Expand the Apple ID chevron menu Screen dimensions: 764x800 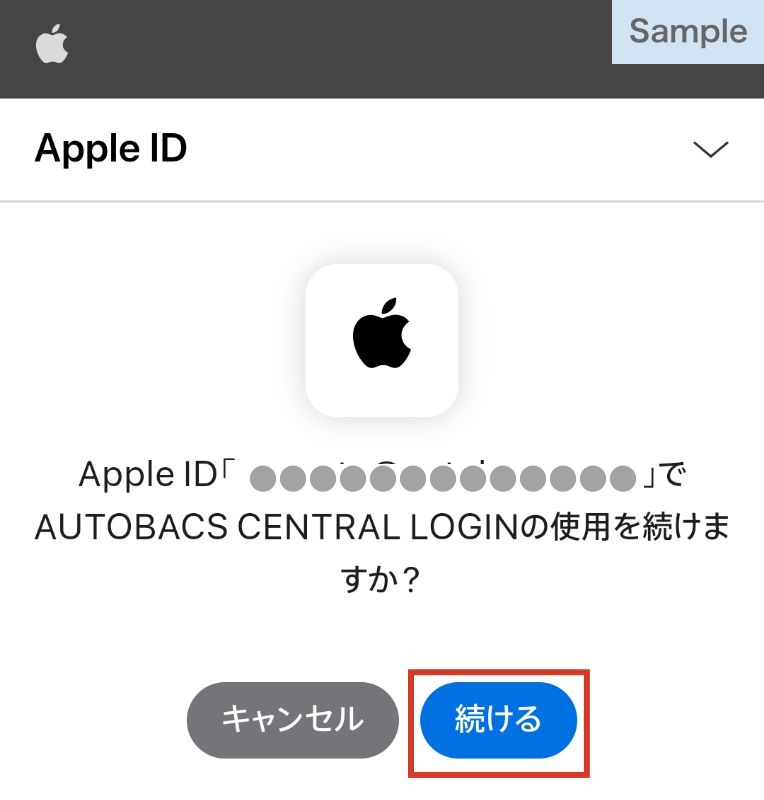click(710, 150)
